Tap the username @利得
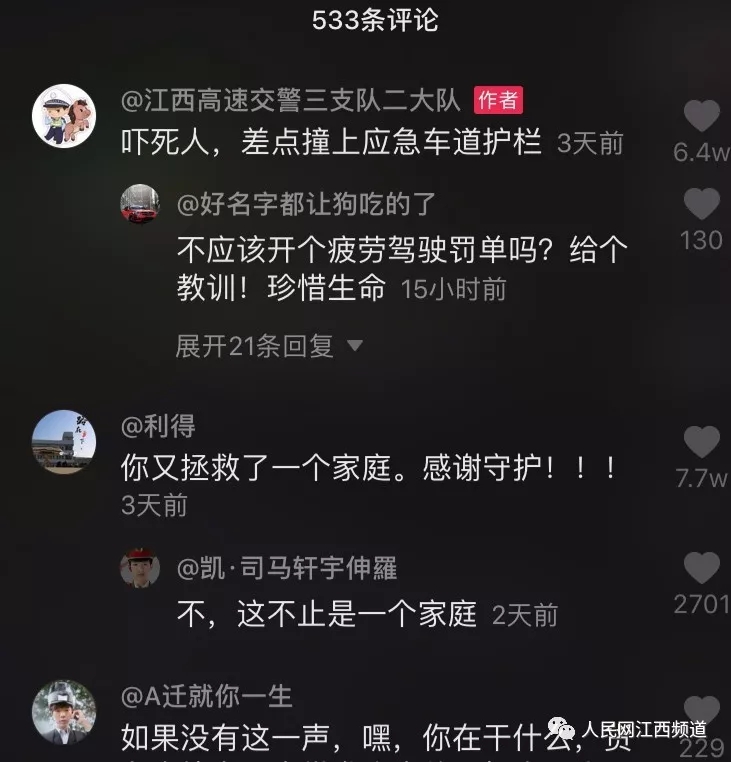This screenshot has height=762, width=731. pyautogui.click(x=158, y=426)
